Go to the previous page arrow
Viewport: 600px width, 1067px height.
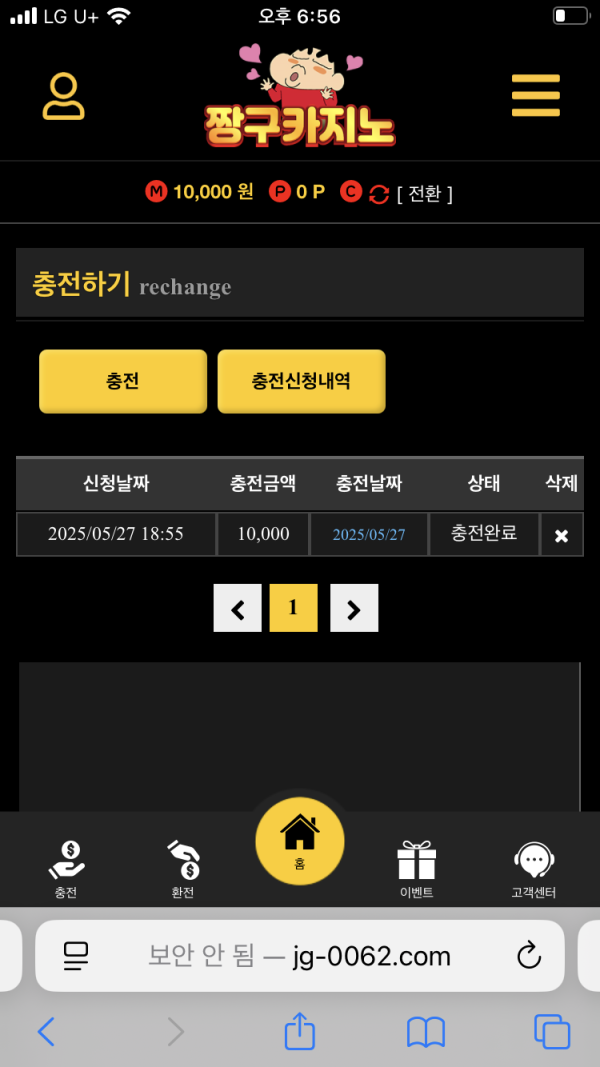point(238,608)
